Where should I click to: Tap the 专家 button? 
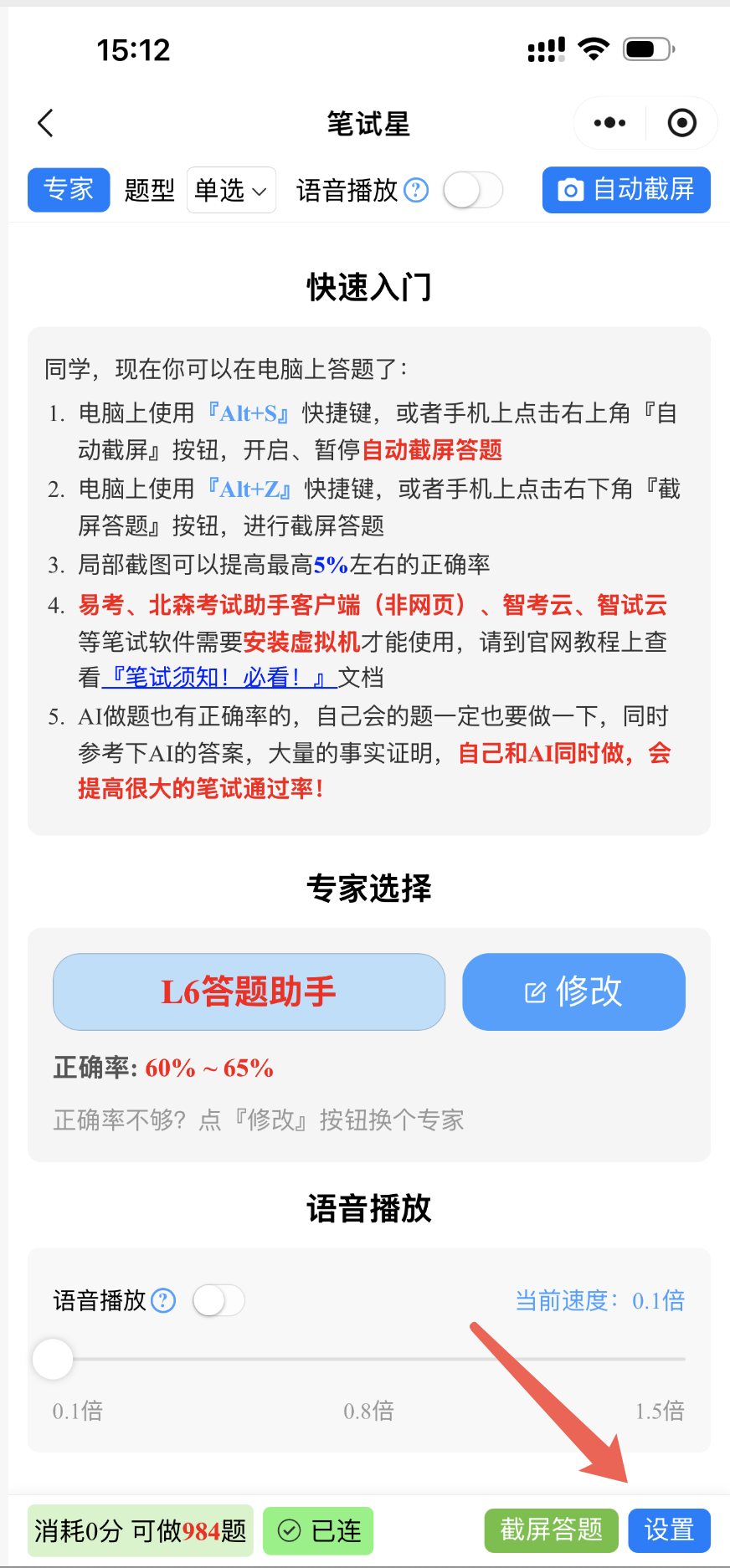[x=69, y=190]
